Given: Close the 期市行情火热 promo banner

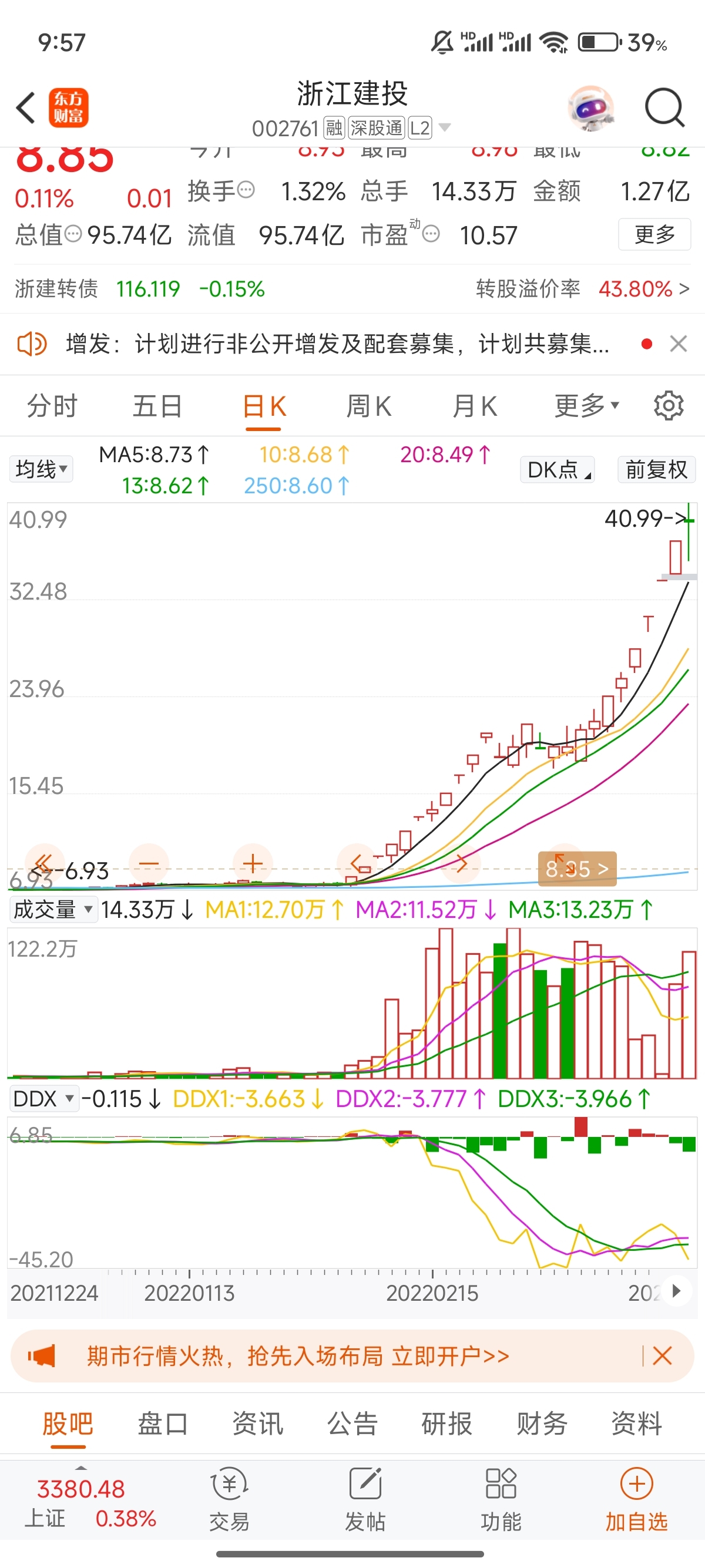Looking at the screenshot, I should pos(662,1355).
